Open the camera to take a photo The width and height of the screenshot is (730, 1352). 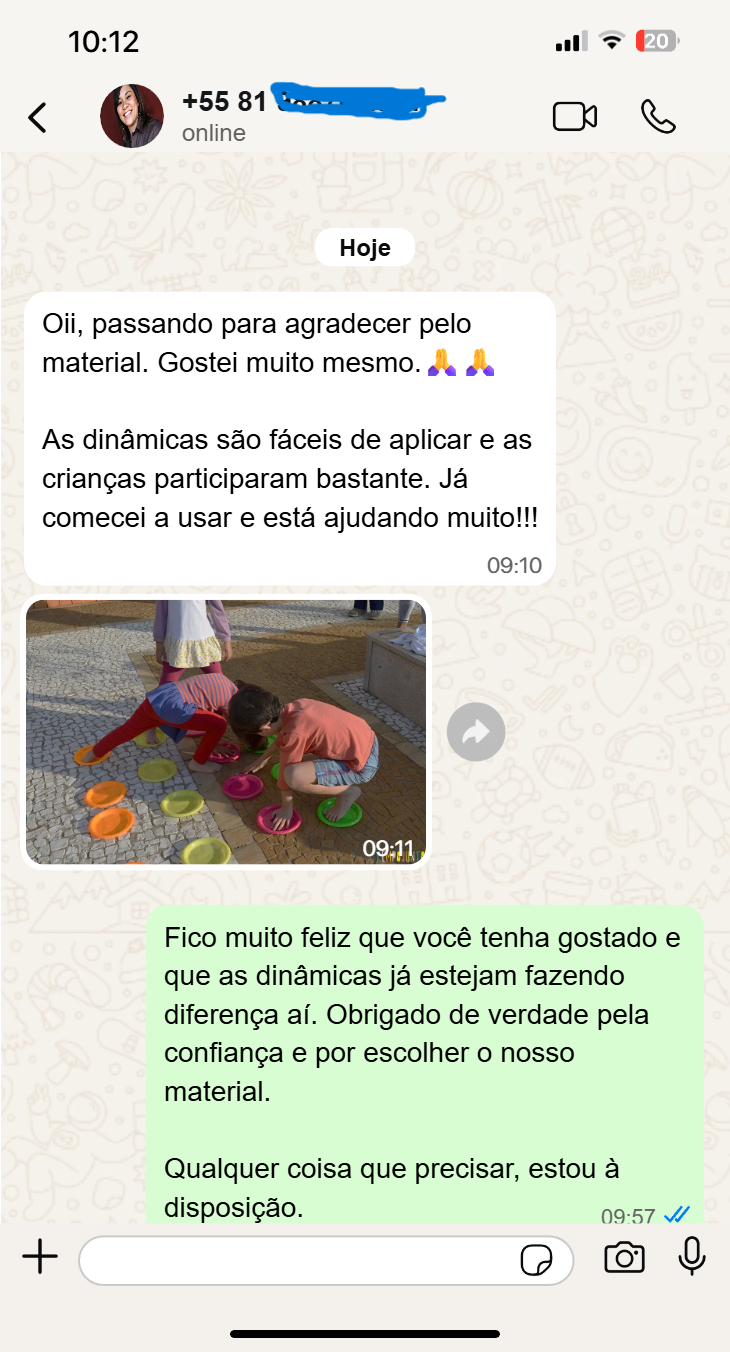pos(624,1260)
